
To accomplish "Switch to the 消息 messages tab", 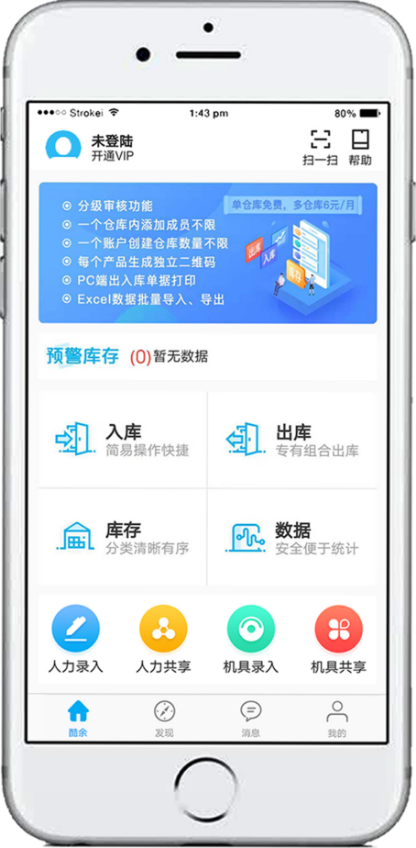I will pos(251,719).
